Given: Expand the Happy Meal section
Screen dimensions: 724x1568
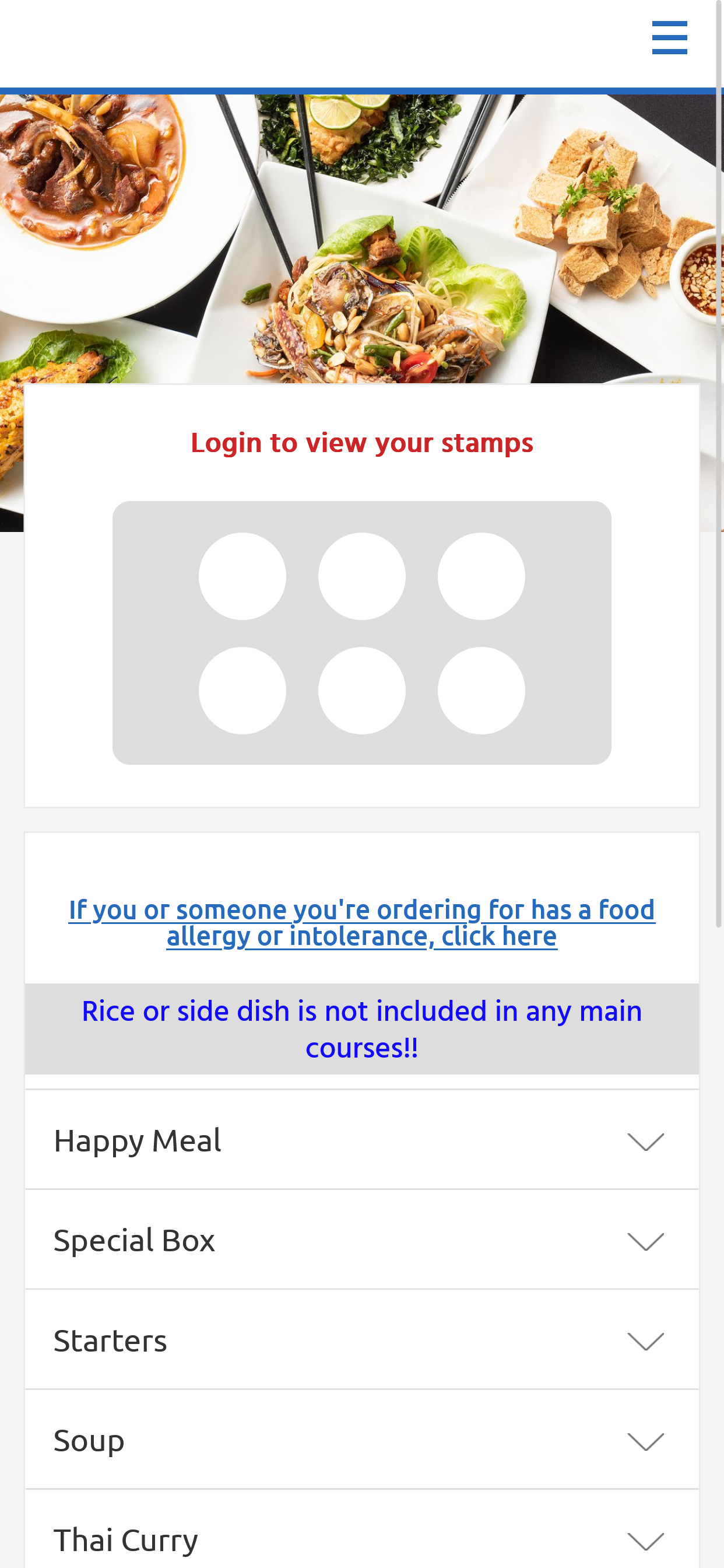Looking at the screenshot, I should (x=362, y=1140).
